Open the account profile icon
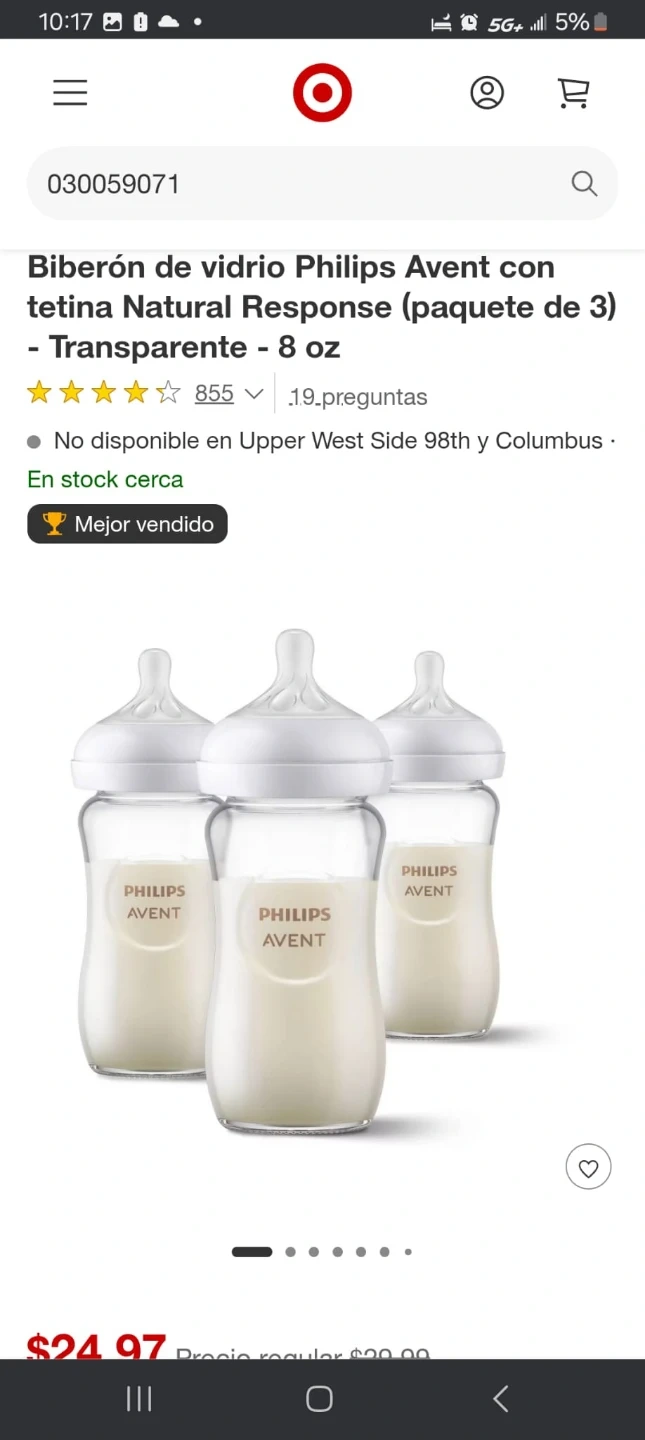Image resolution: width=645 pixels, height=1440 pixels. point(487,93)
